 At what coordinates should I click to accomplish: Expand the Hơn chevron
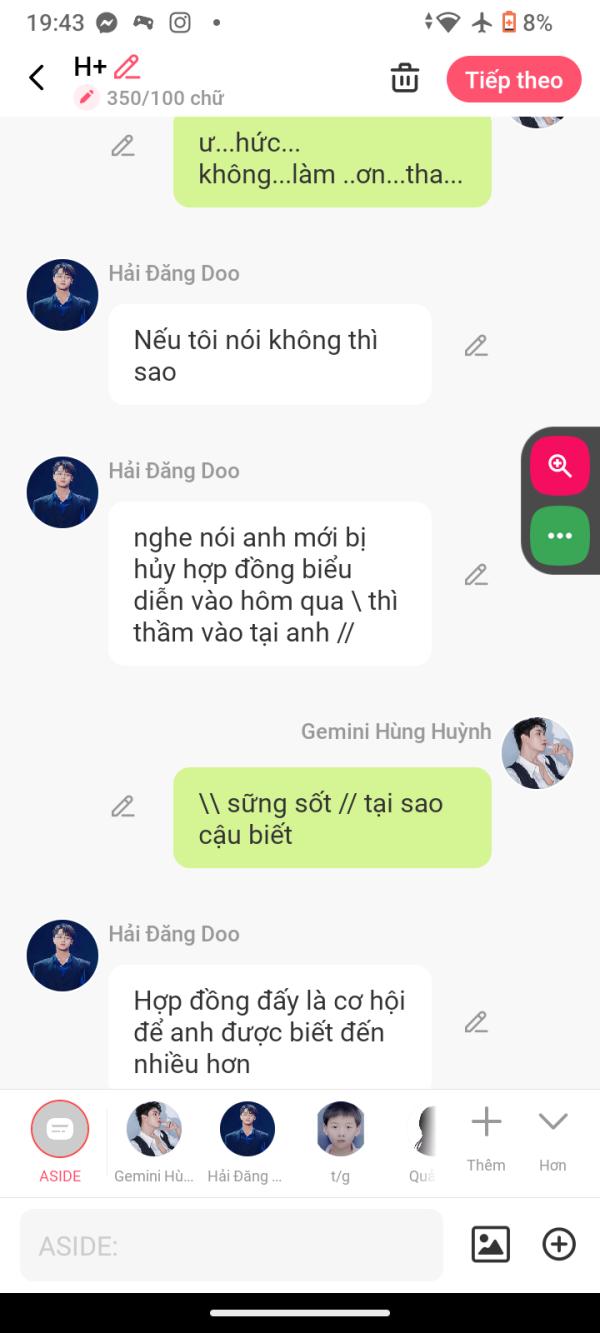pos(553,1139)
